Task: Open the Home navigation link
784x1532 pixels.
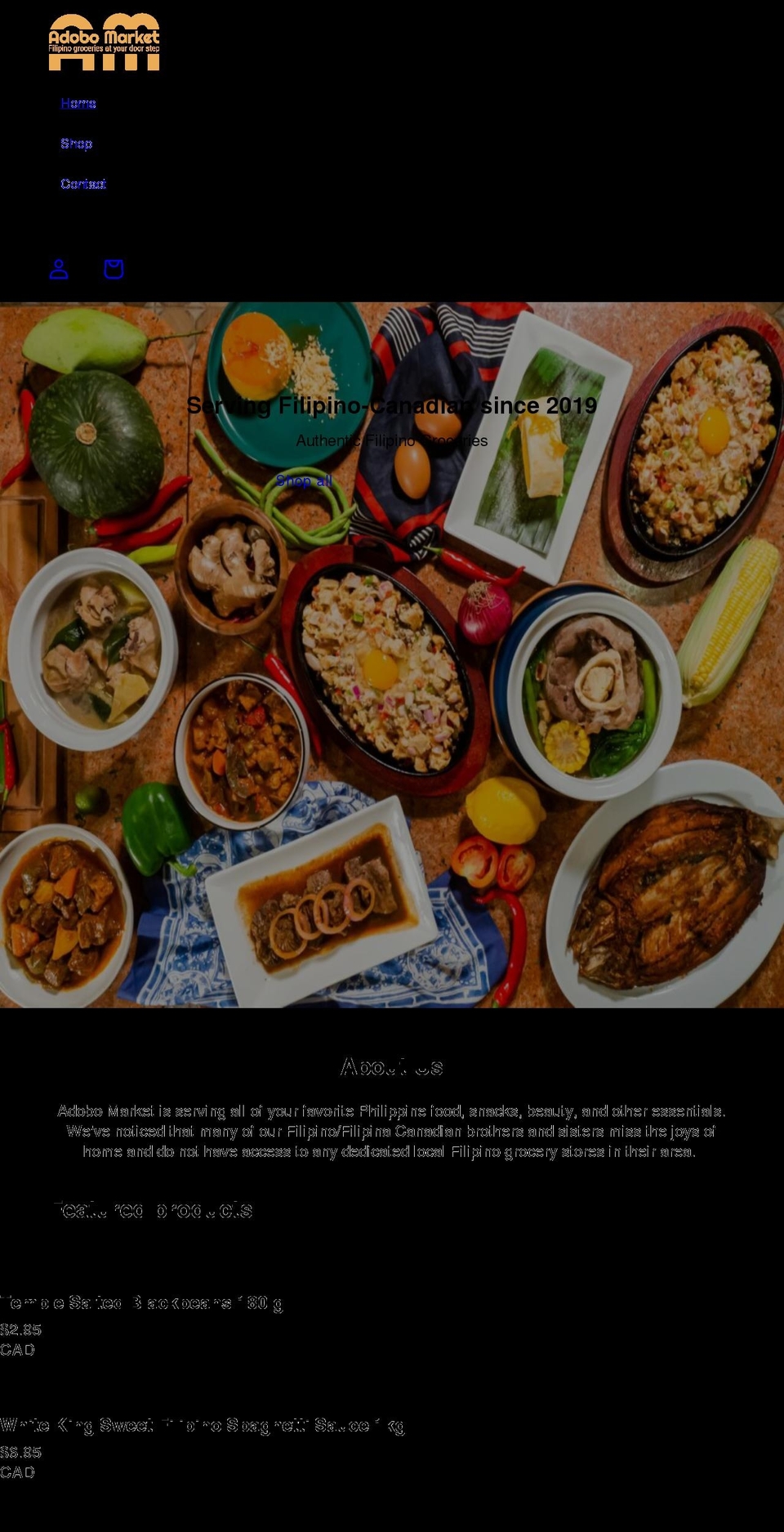Action: coord(78,103)
